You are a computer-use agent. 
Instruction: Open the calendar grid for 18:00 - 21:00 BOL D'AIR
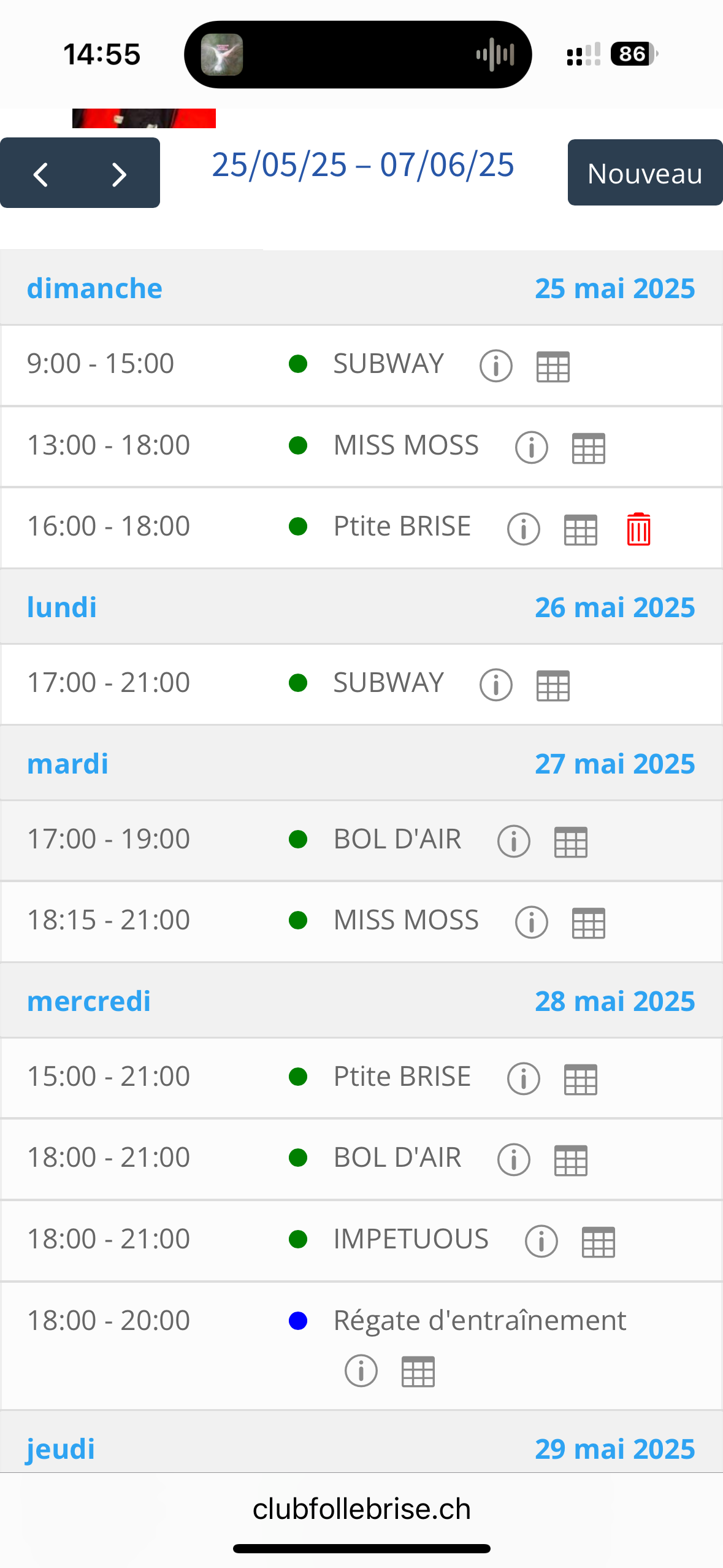[571, 1160]
